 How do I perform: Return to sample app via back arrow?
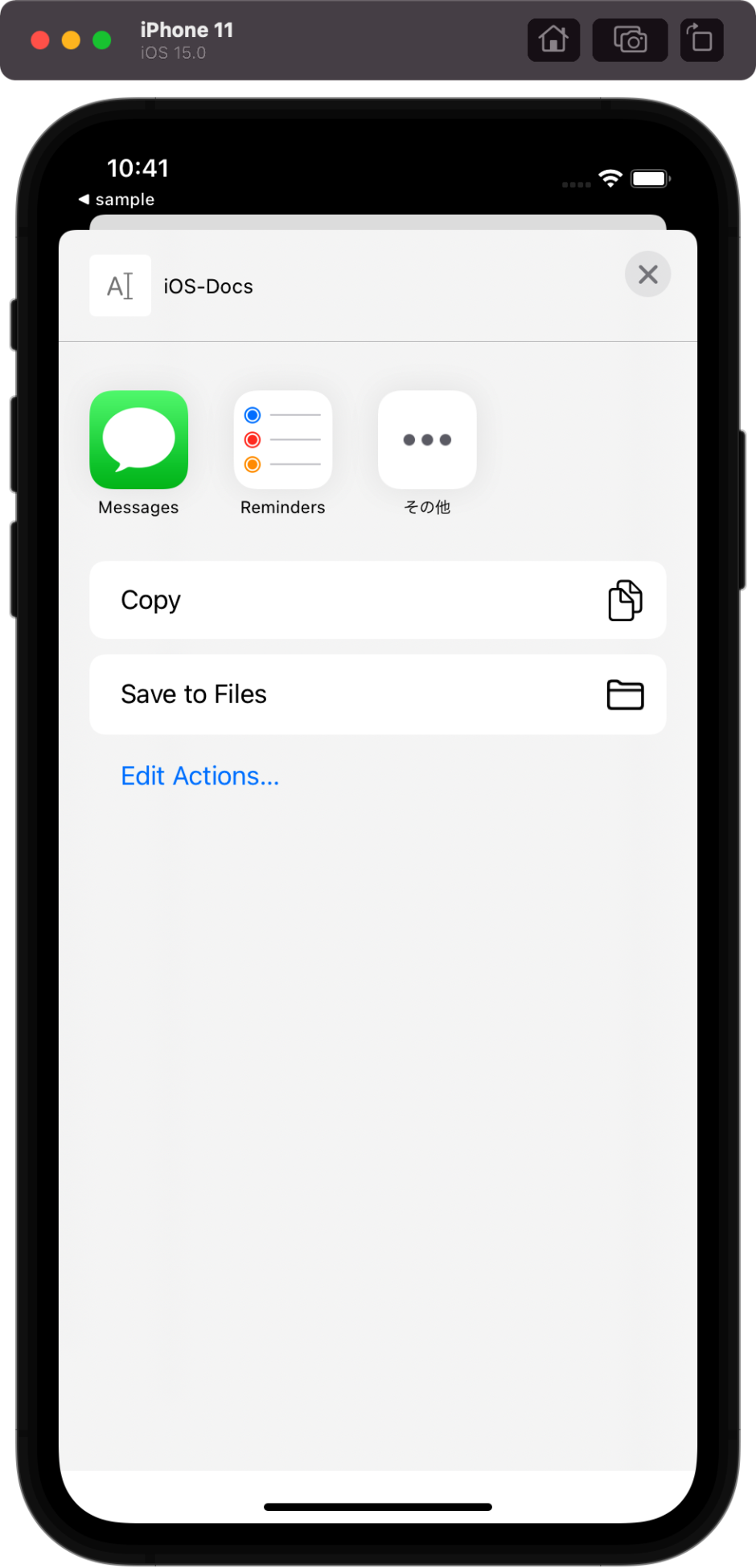pos(117,200)
